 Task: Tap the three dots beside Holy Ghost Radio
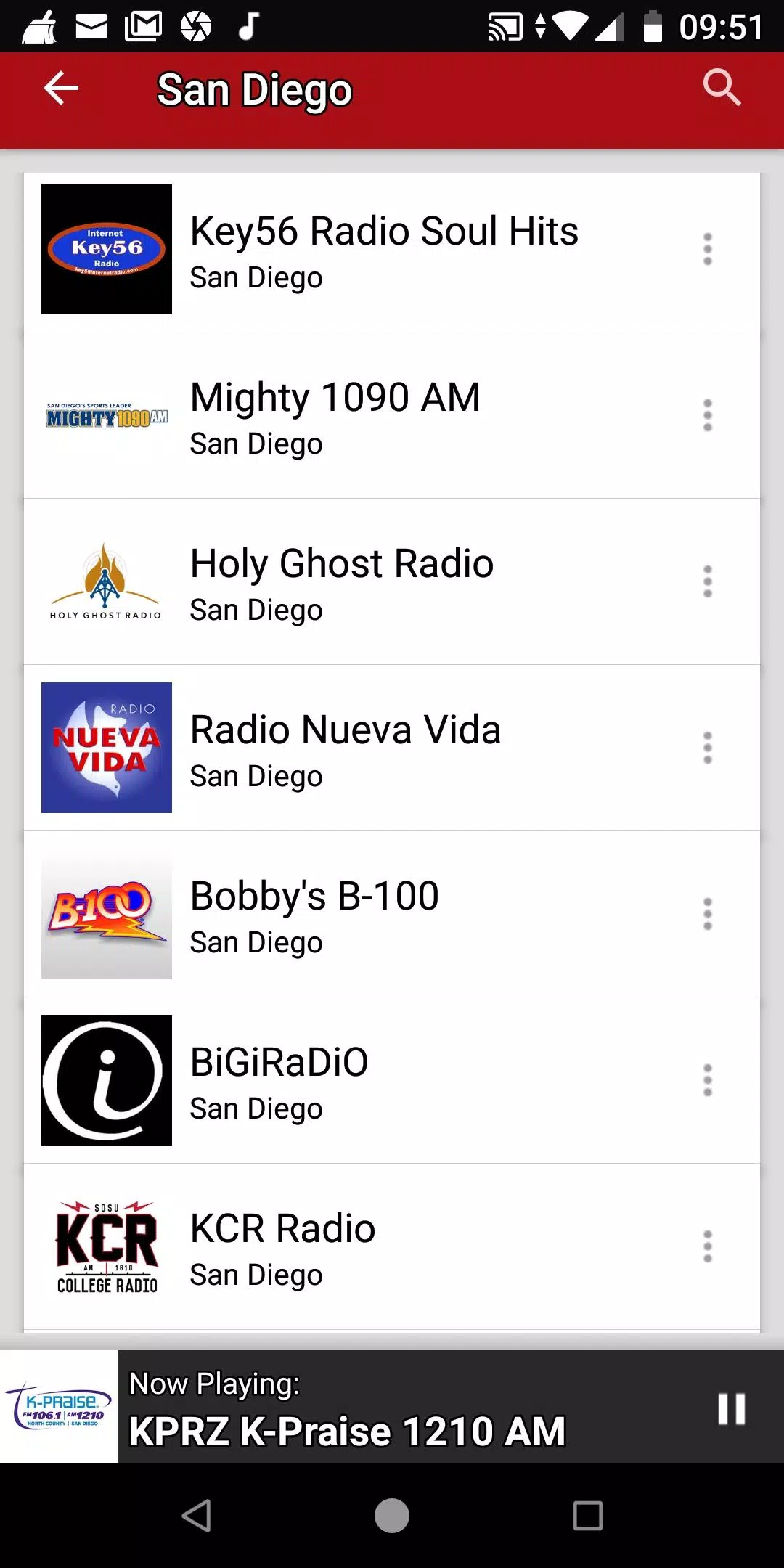tap(708, 581)
